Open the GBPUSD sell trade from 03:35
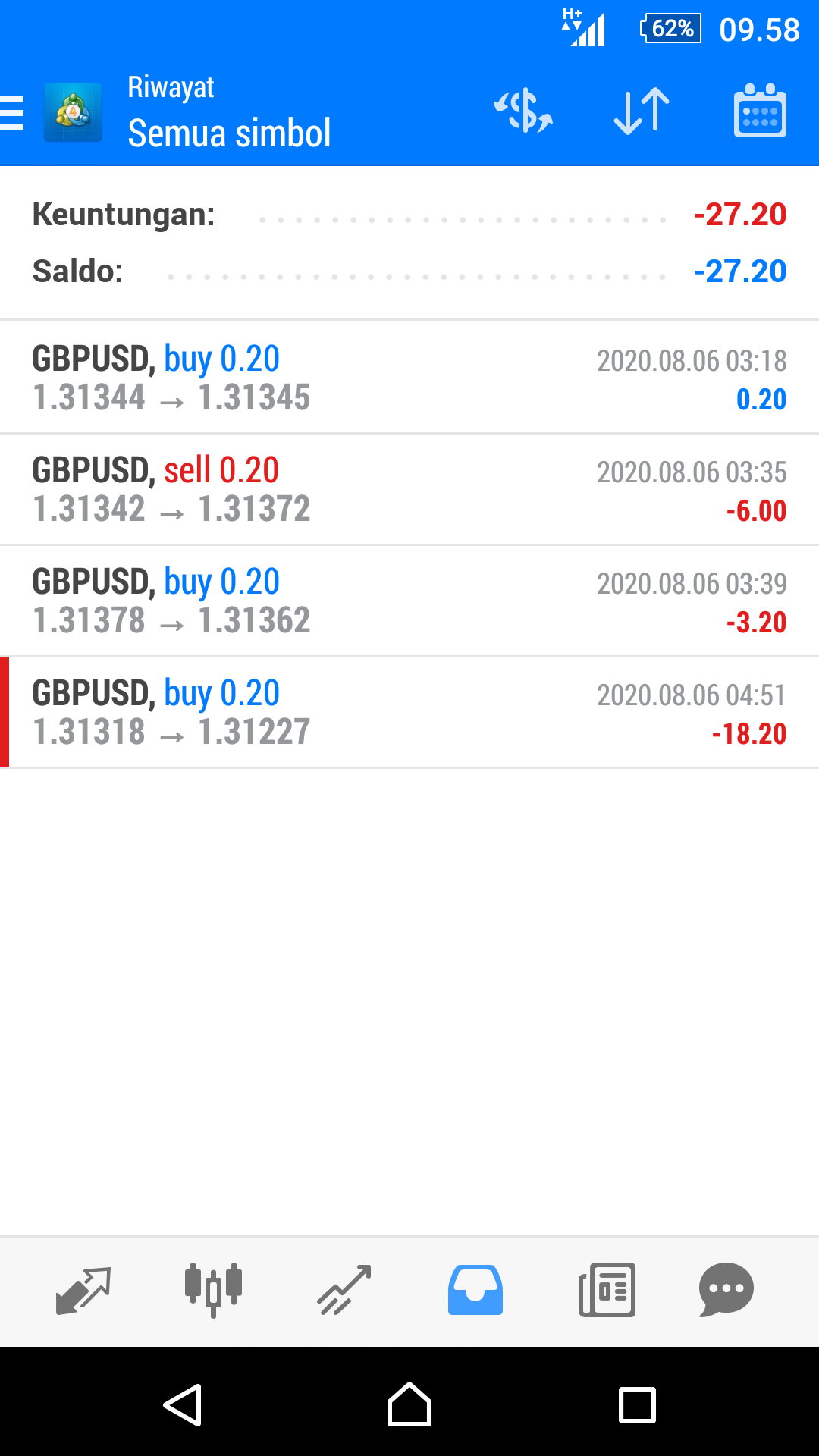 (x=409, y=489)
